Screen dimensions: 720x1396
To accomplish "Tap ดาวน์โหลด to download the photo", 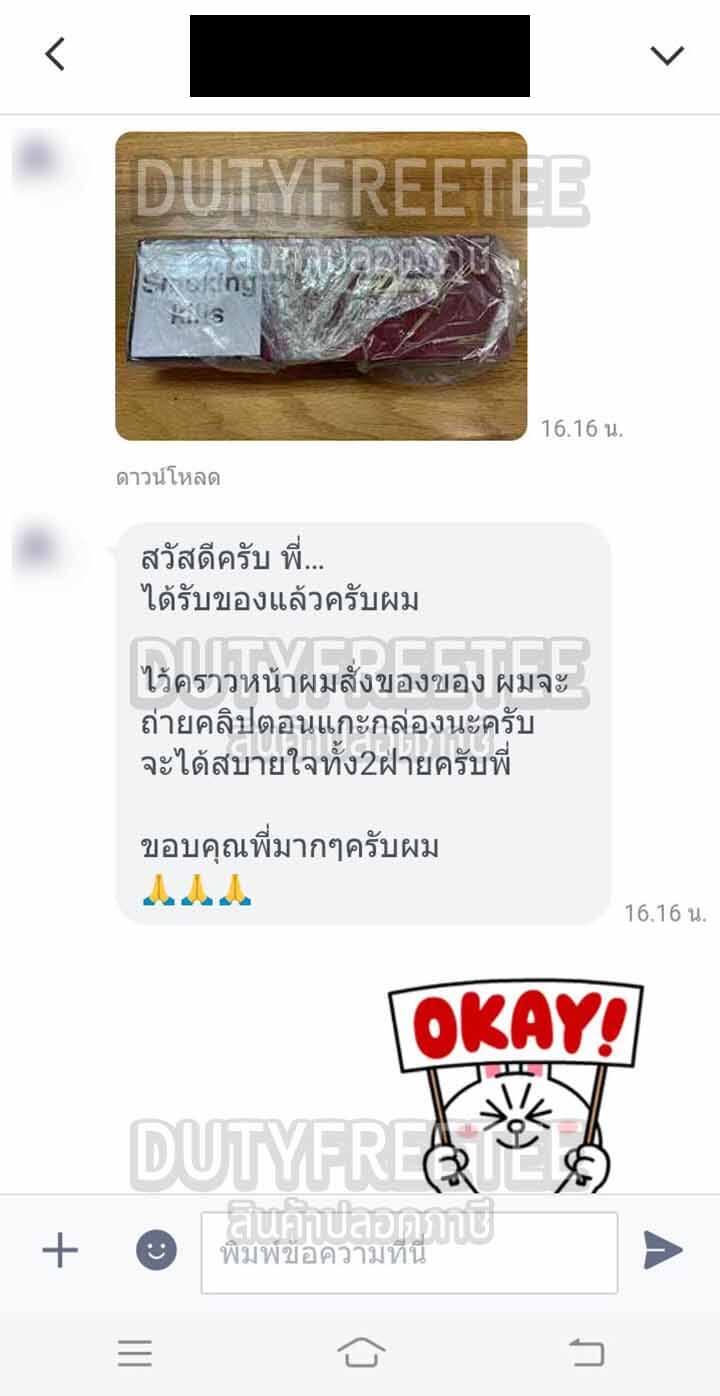I will coord(168,478).
